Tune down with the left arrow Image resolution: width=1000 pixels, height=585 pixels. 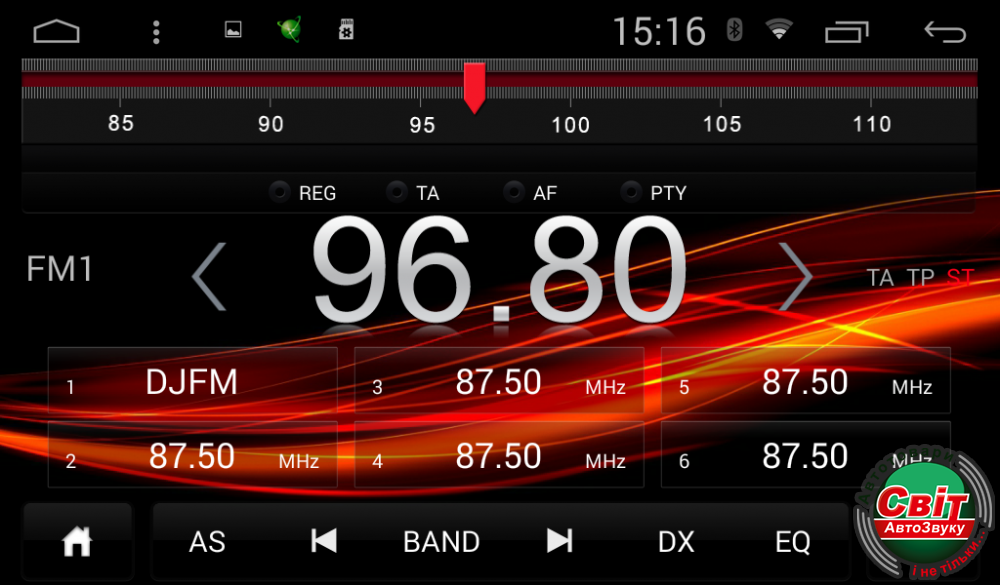[209, 277]
